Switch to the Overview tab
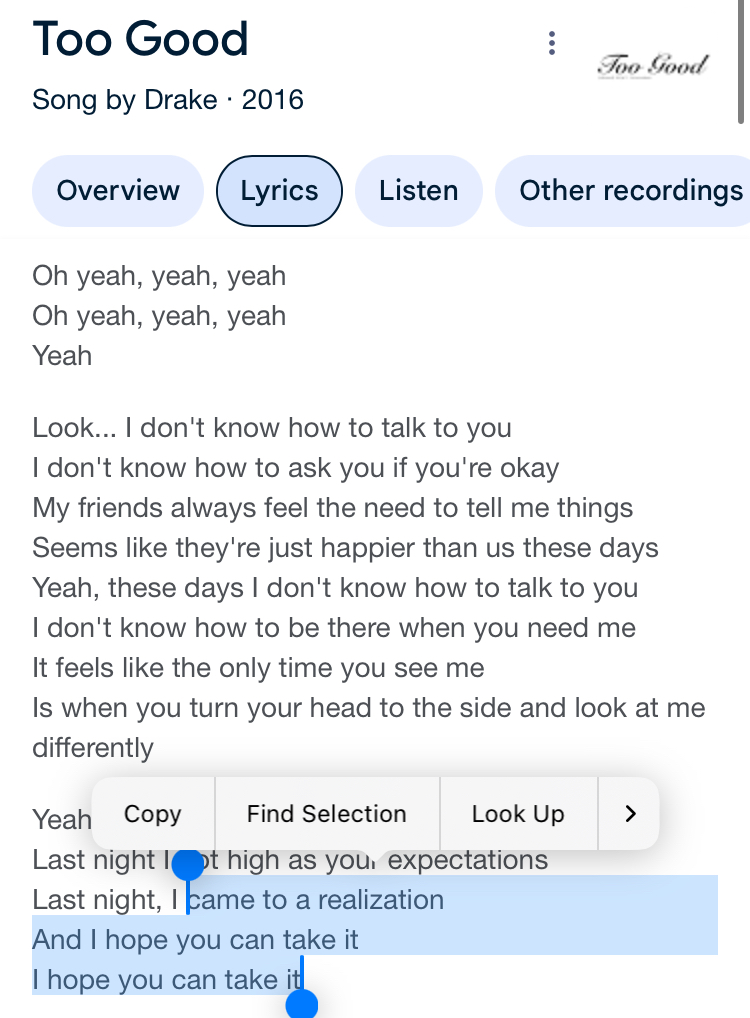This screenshot has height=1018, width=750. coord(118,190)
